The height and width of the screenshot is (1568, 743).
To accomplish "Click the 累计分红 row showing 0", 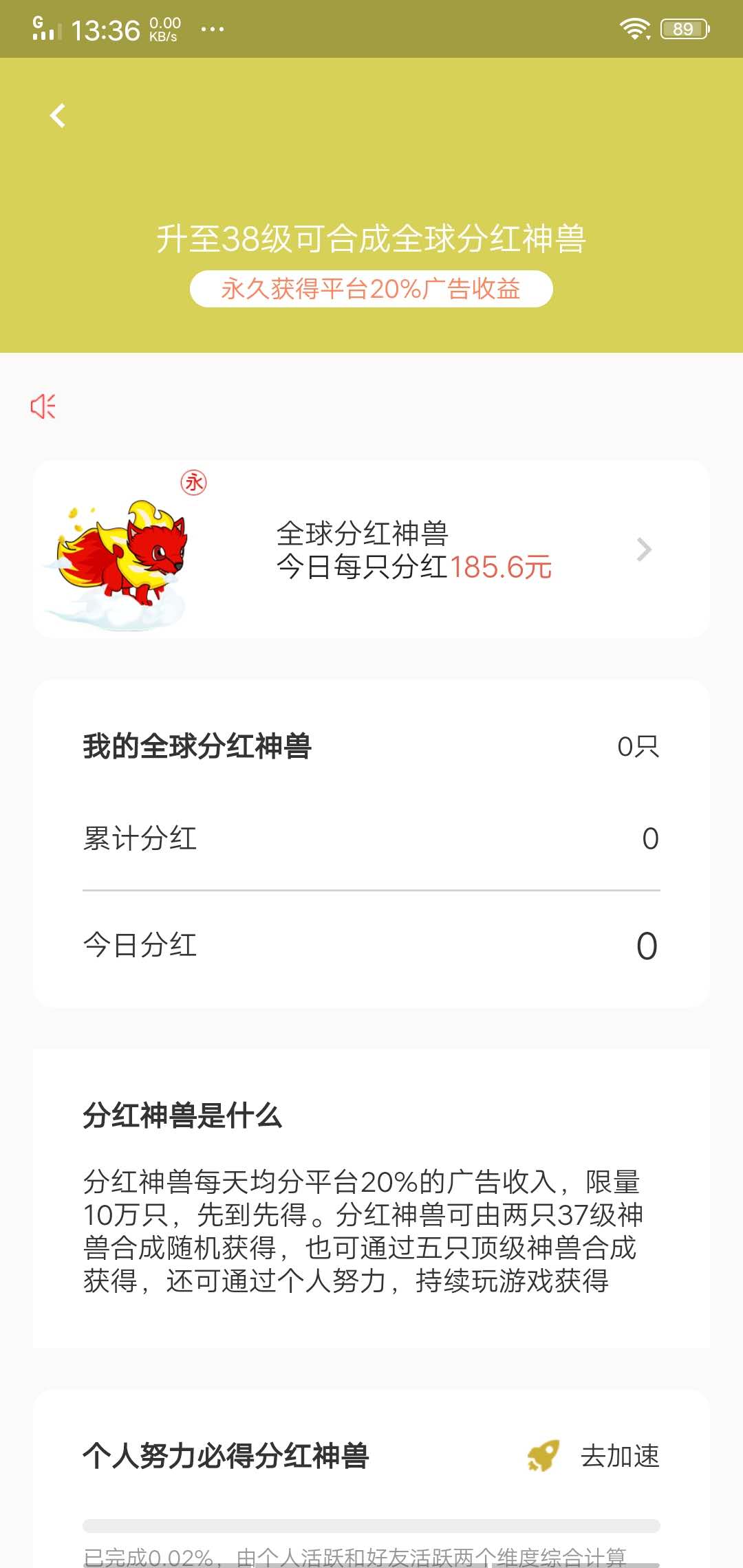I will pos(371,838).
